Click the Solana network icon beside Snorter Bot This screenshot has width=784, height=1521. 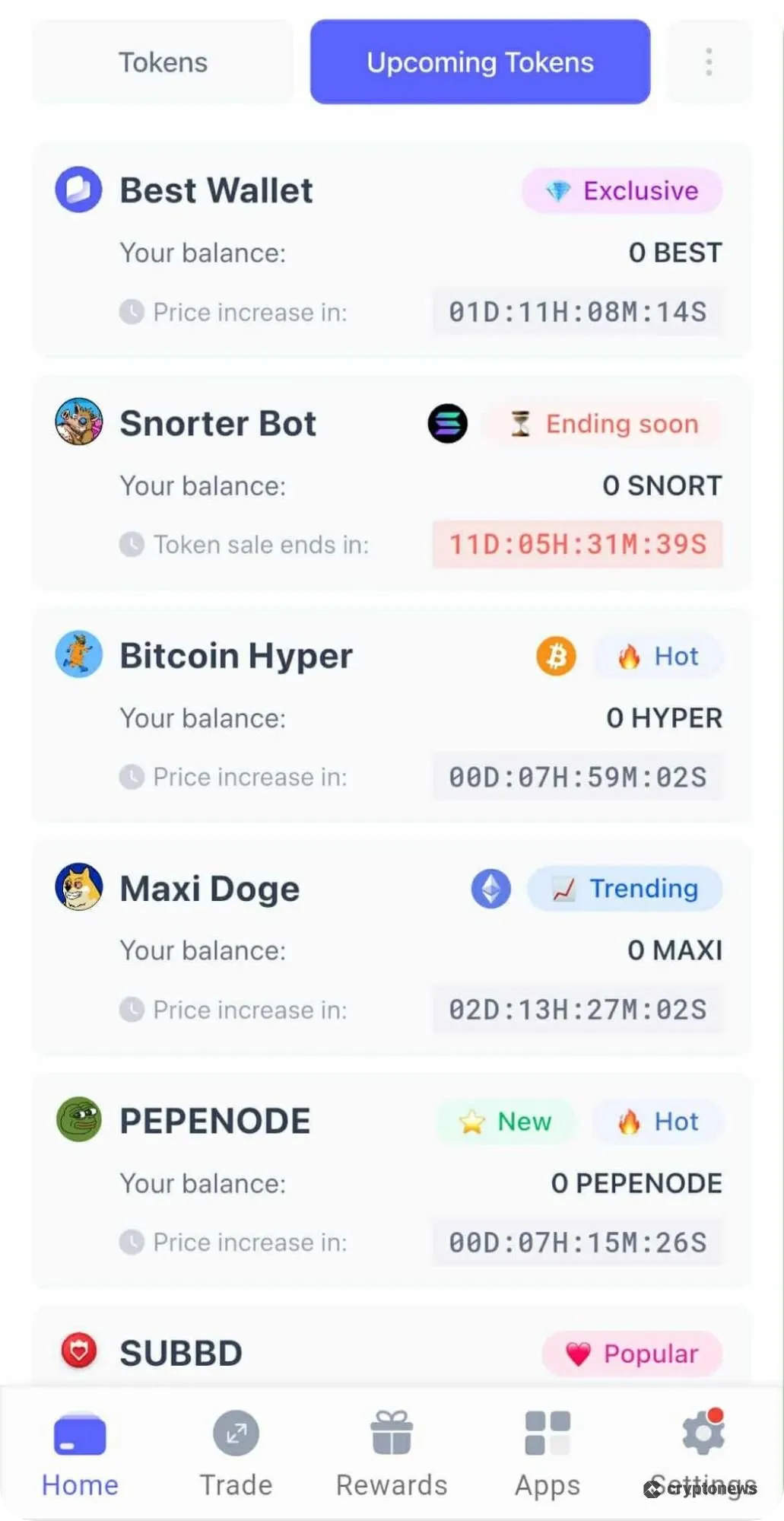point(448,424)
